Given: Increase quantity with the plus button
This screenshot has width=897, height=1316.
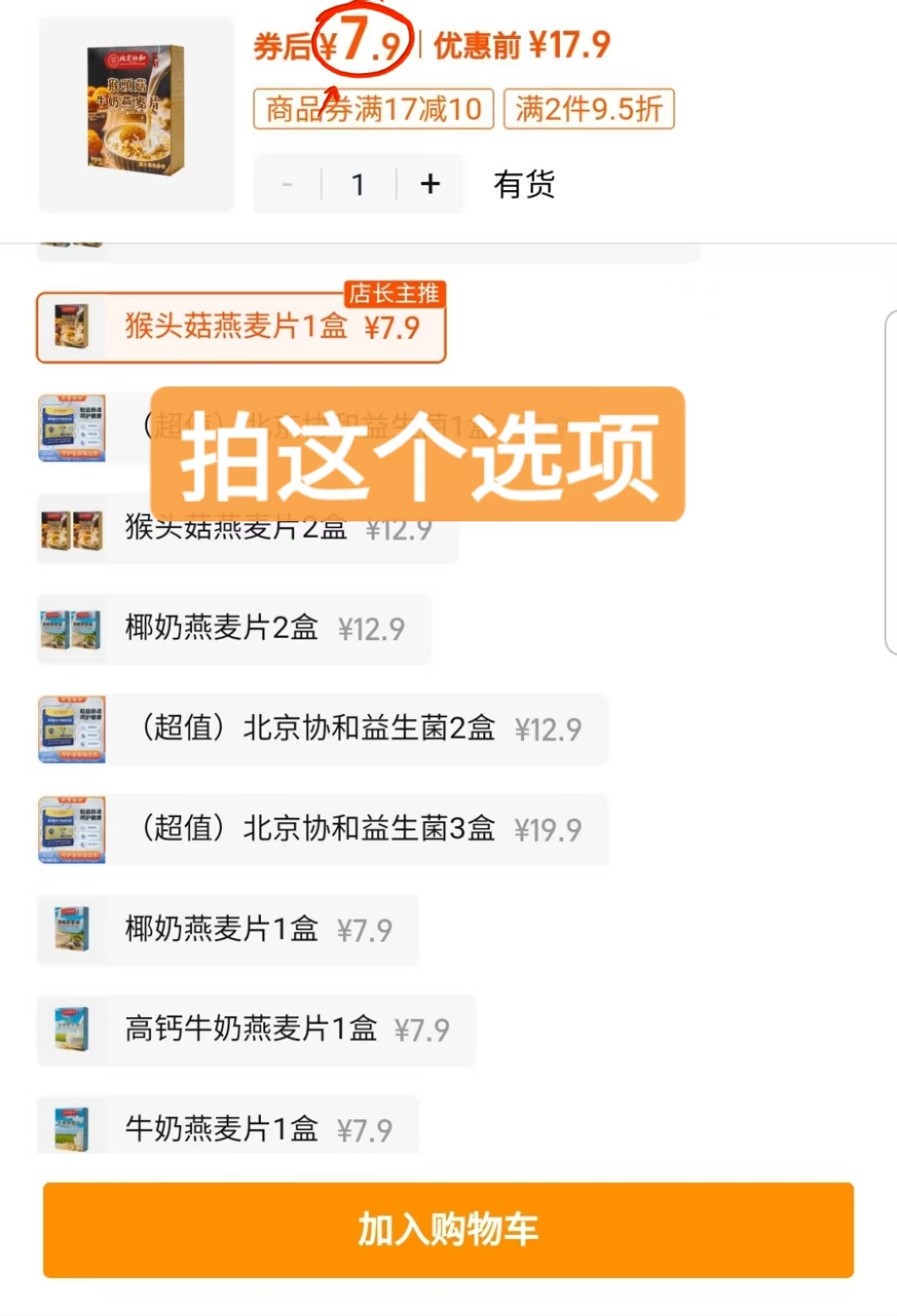Looking at the screenshot, I should coord(429,183).
